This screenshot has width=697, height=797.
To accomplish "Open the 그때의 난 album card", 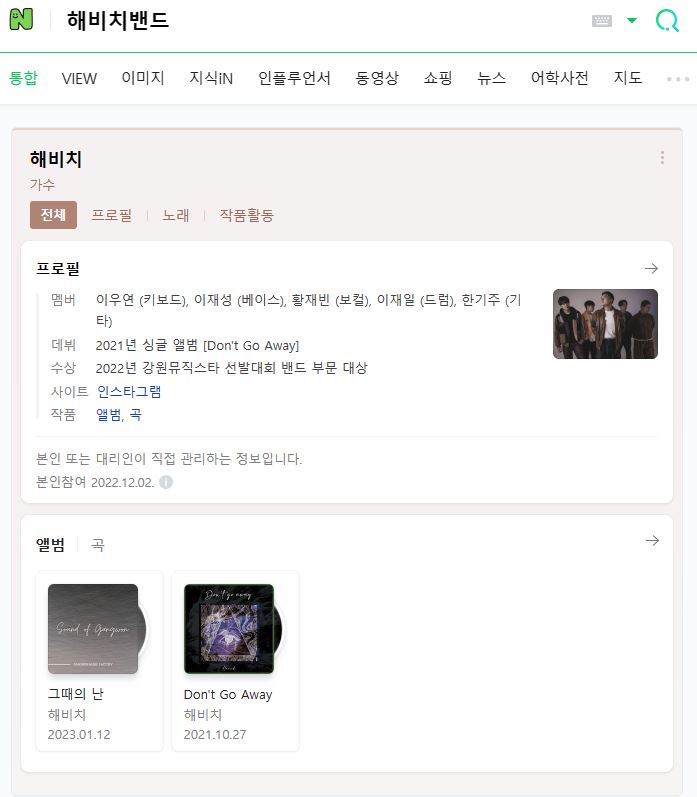I will click(98, 660).
